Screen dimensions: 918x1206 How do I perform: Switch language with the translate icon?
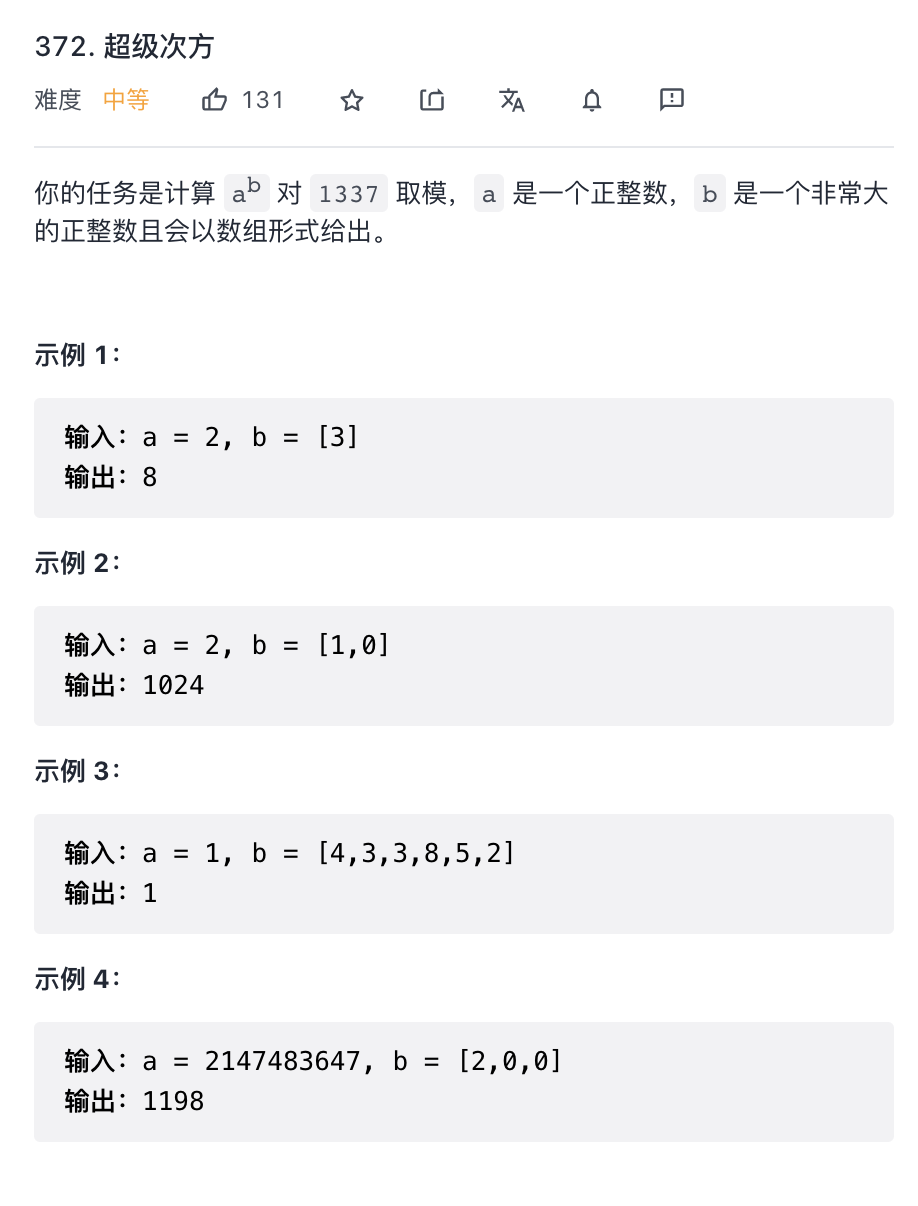(512, 100)
